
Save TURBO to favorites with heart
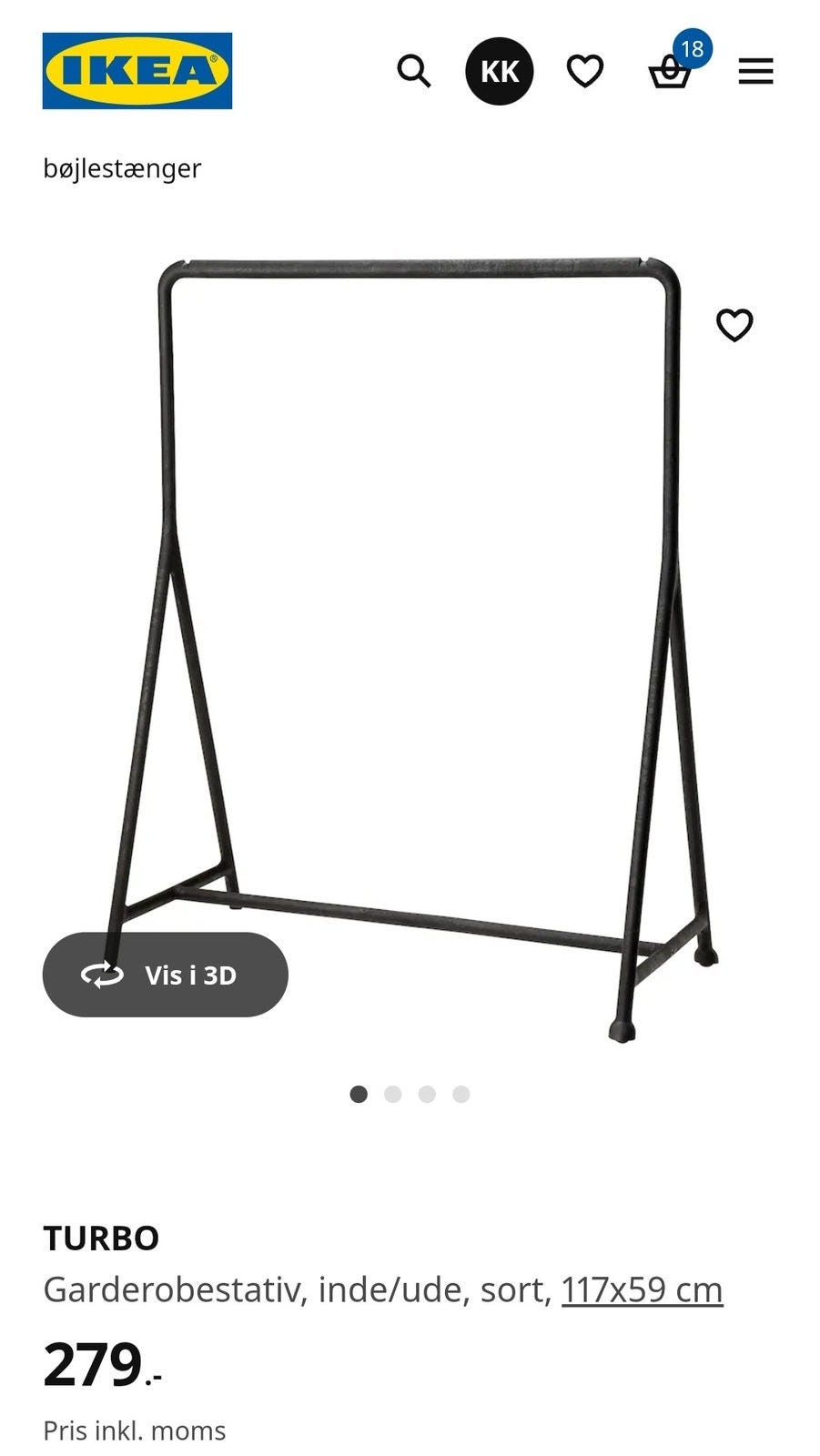[x=734, y=325]
